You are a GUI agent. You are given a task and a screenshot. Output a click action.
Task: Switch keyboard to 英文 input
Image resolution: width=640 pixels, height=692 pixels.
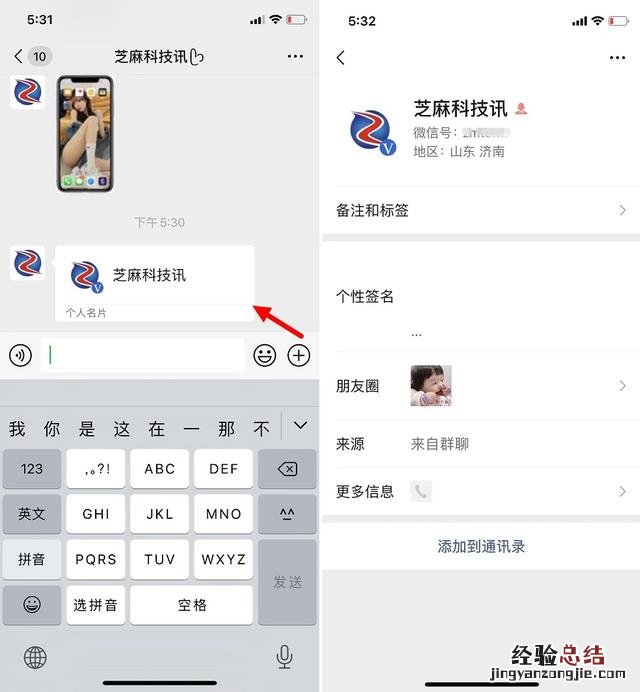31,514
